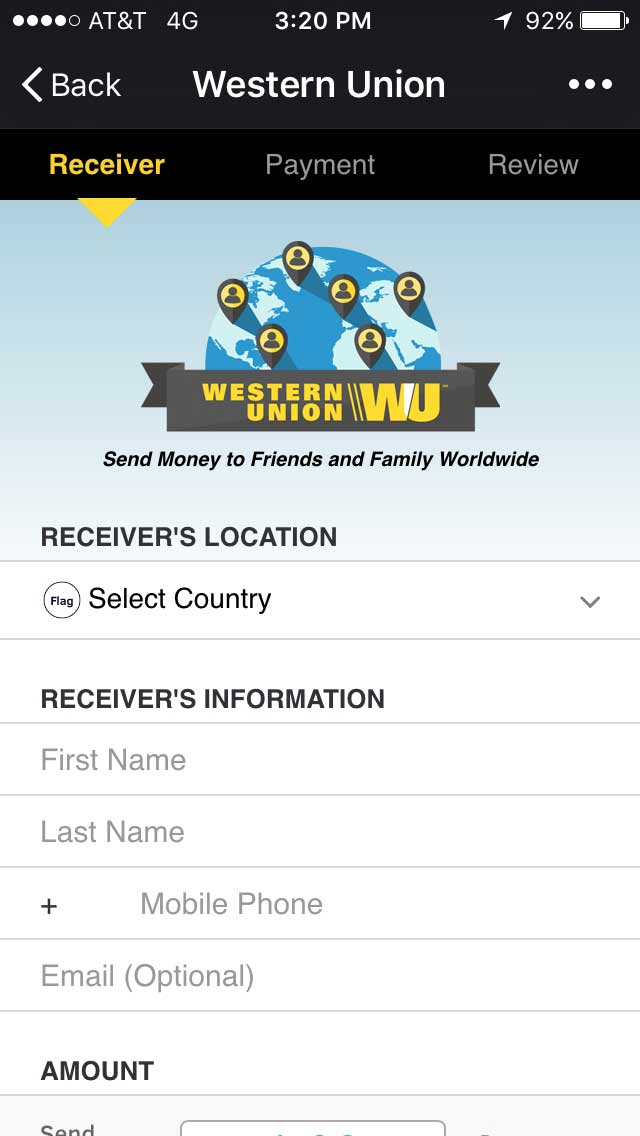The height and width of the screenshot is (1136, 640).
Task: Switch to the Review tab
Action: click(x=533, y=165)
